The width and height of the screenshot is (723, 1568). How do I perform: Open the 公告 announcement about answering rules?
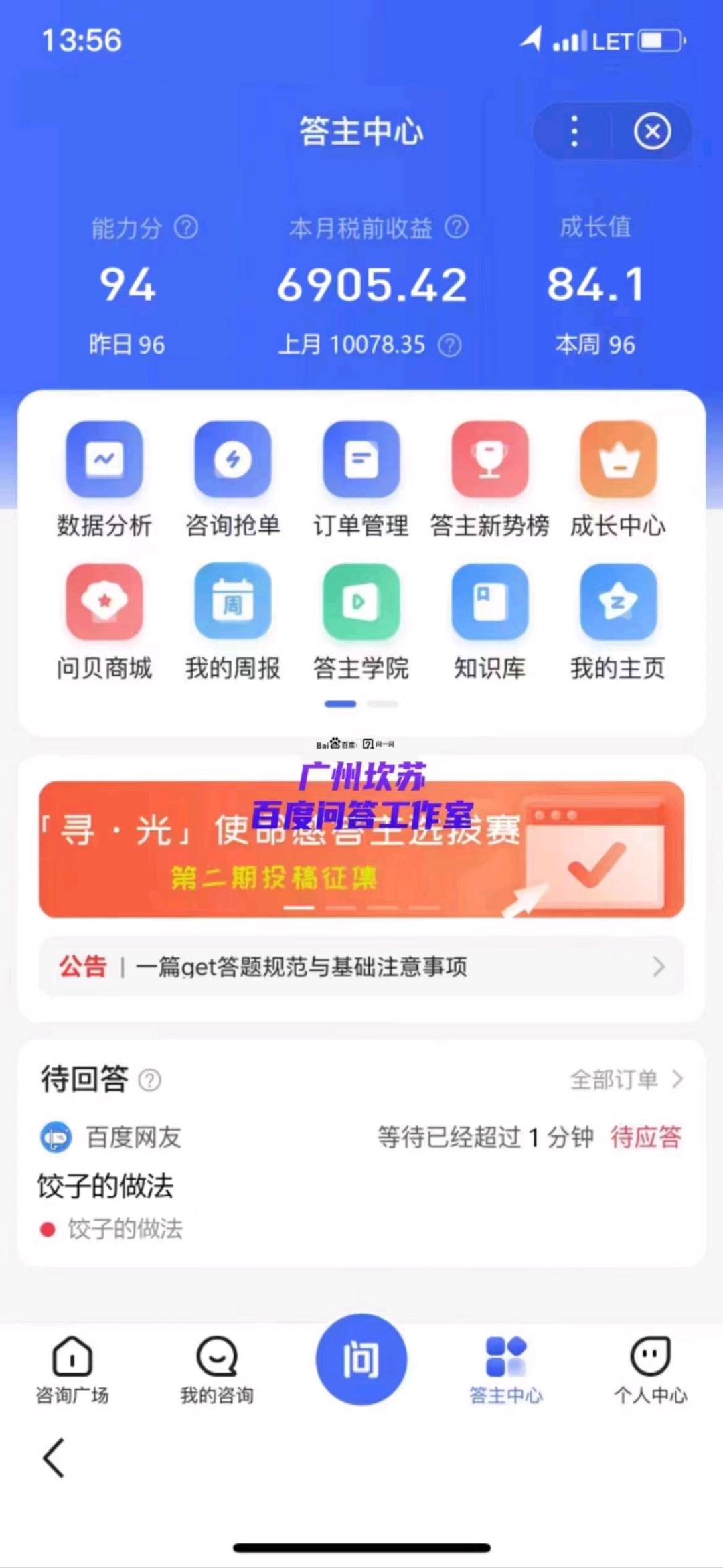[x=361, y=967]
